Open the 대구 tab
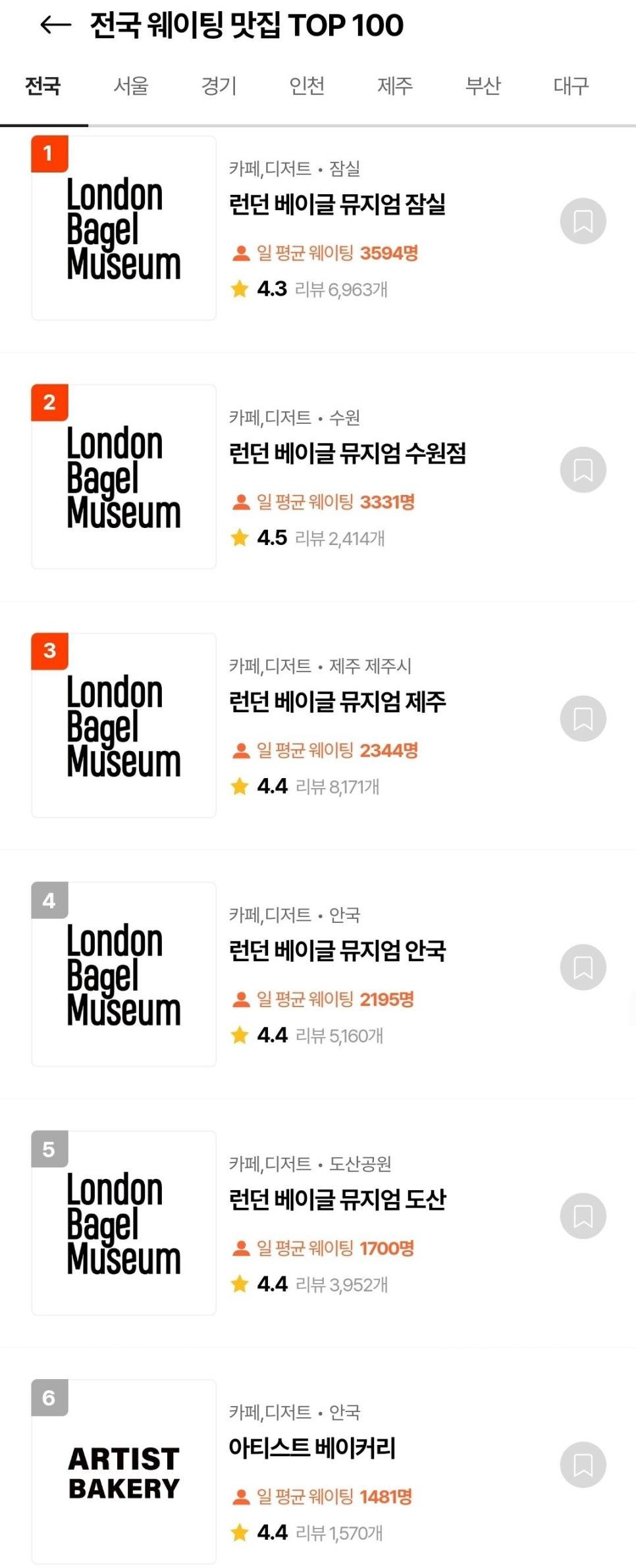 pos(571,86)
